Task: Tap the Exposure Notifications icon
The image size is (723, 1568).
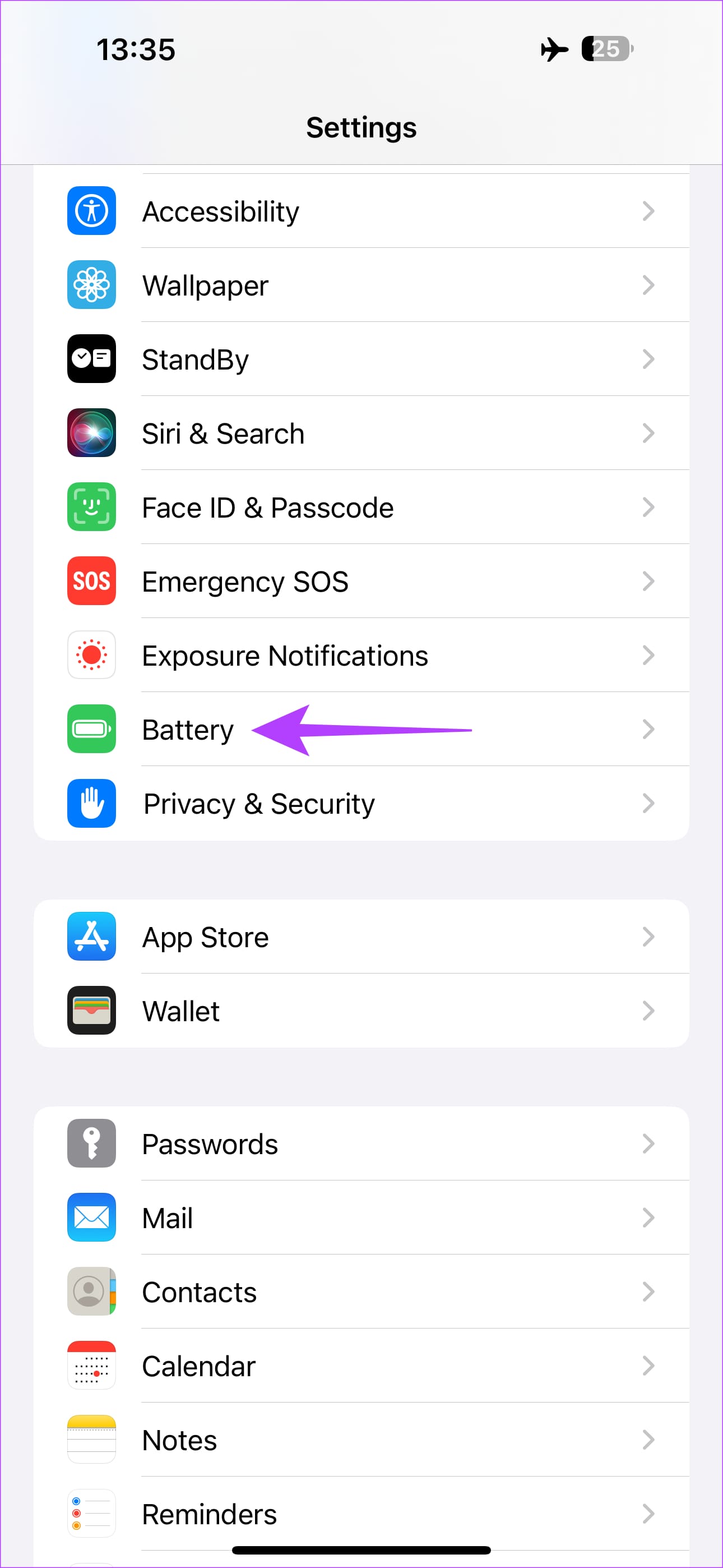Action: click(x=91, y=656)
